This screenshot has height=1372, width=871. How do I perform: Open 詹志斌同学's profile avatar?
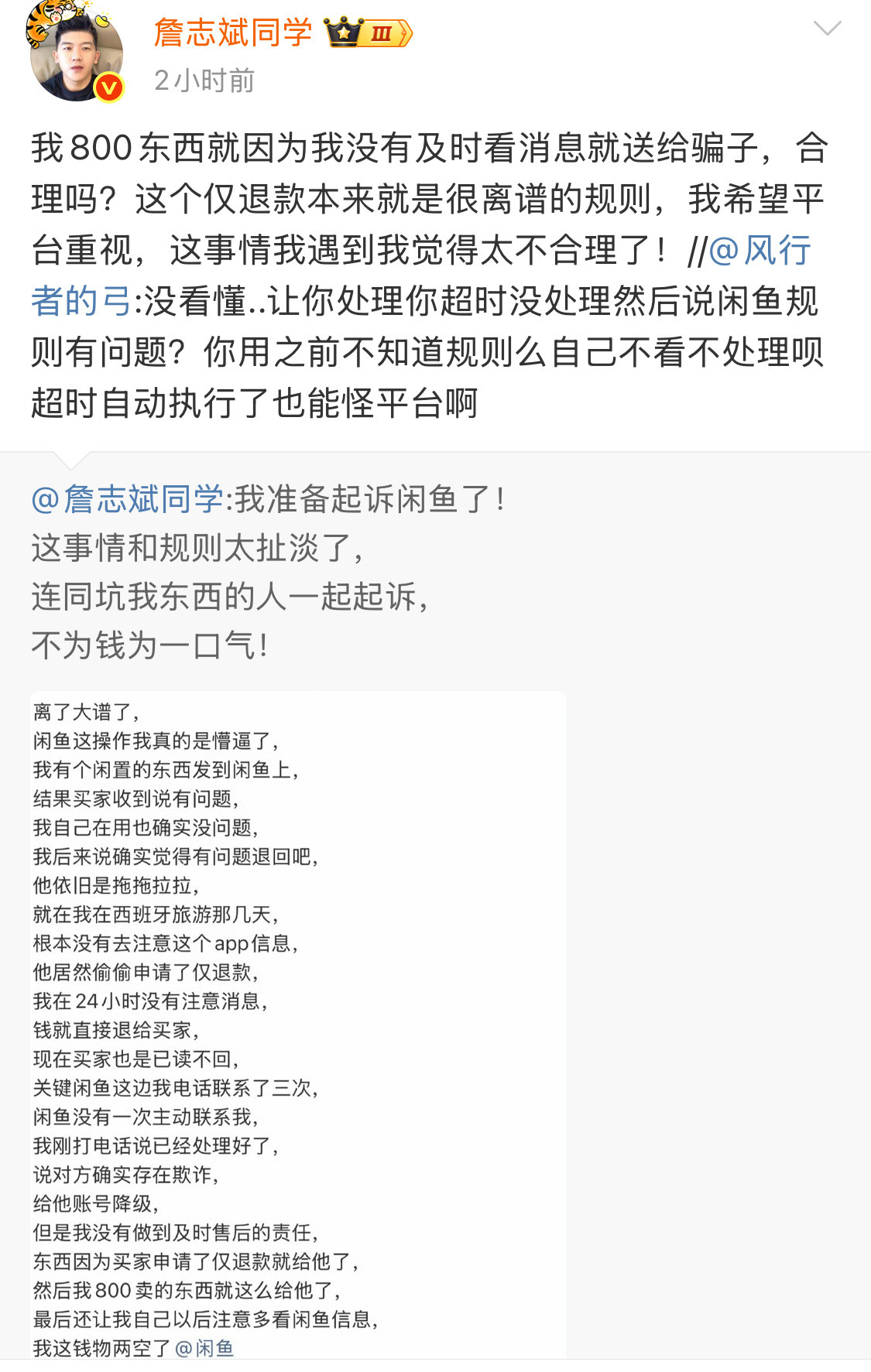[x=75, y=54]
